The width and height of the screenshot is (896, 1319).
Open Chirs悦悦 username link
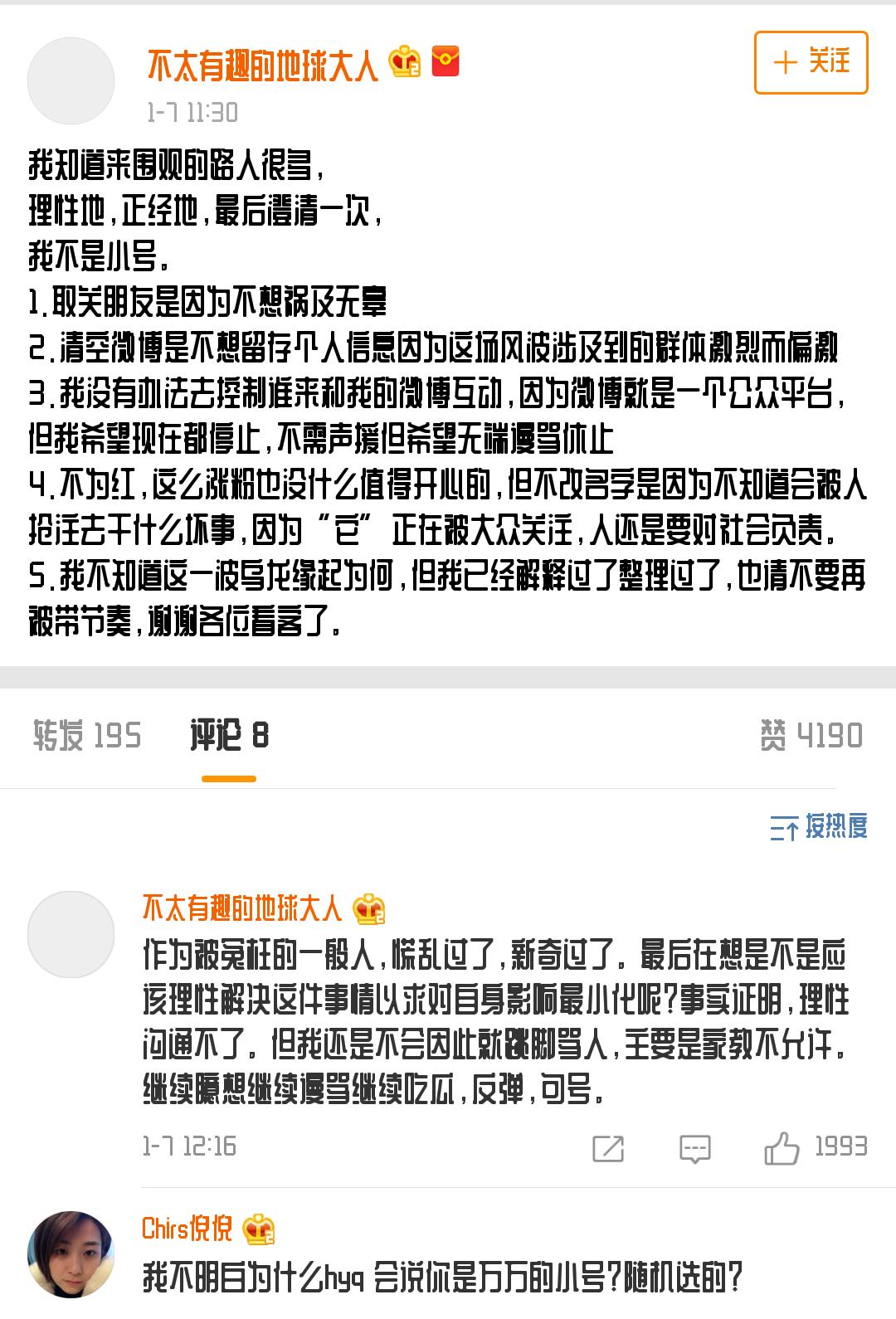(187, 1229)
